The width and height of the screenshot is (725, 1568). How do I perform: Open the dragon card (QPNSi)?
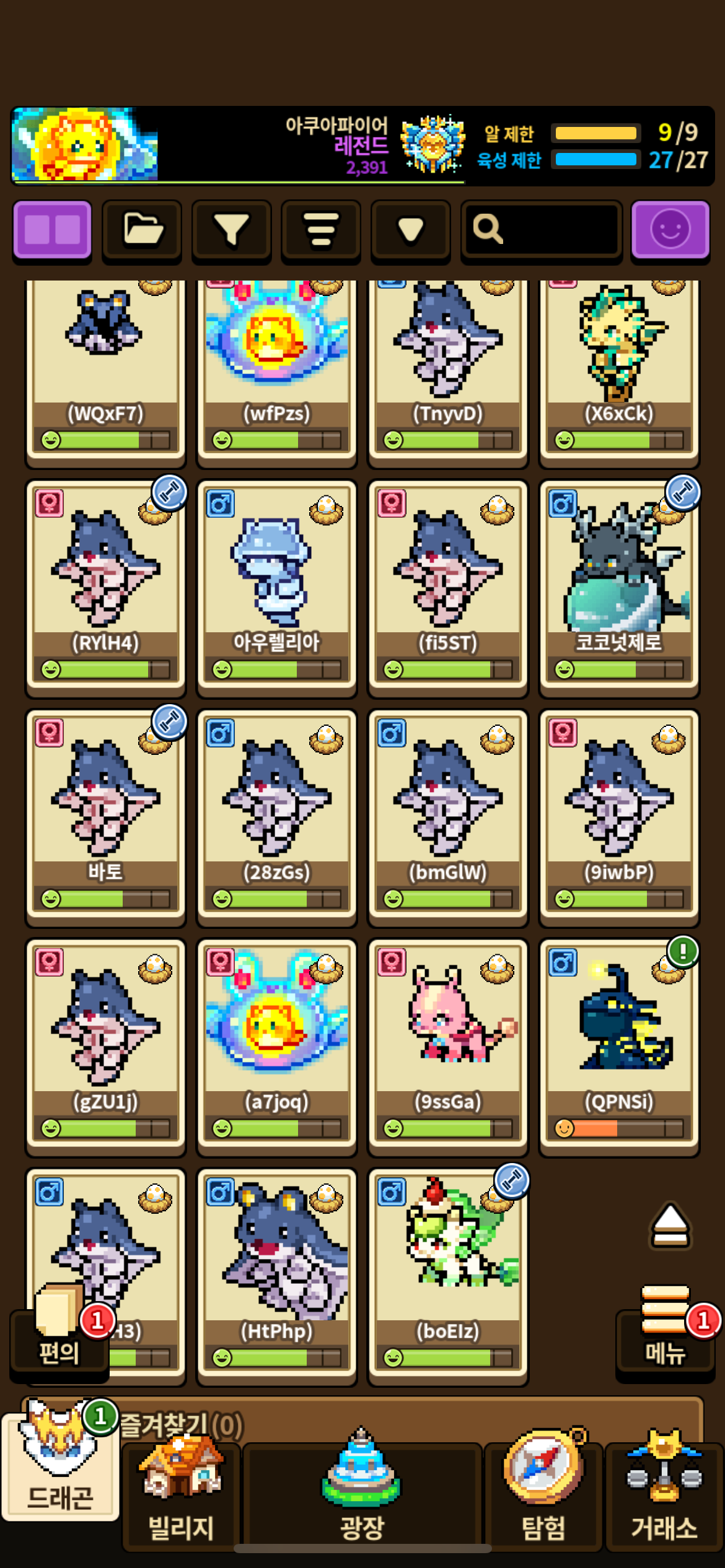(x=618, y=1045)
